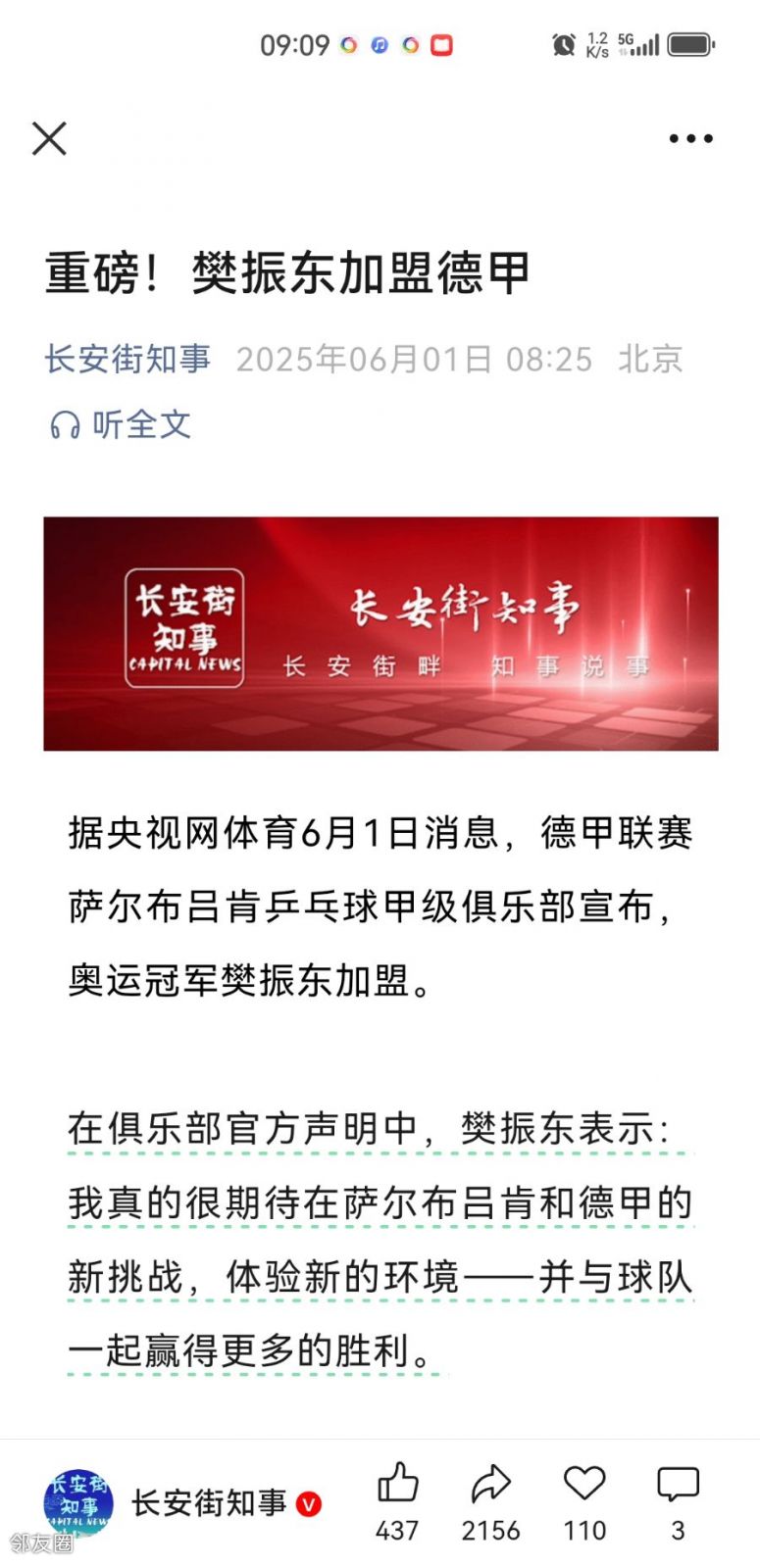Open 长安街知事 profile in bottom bar
The image size is (760, 1568).
209,1503
